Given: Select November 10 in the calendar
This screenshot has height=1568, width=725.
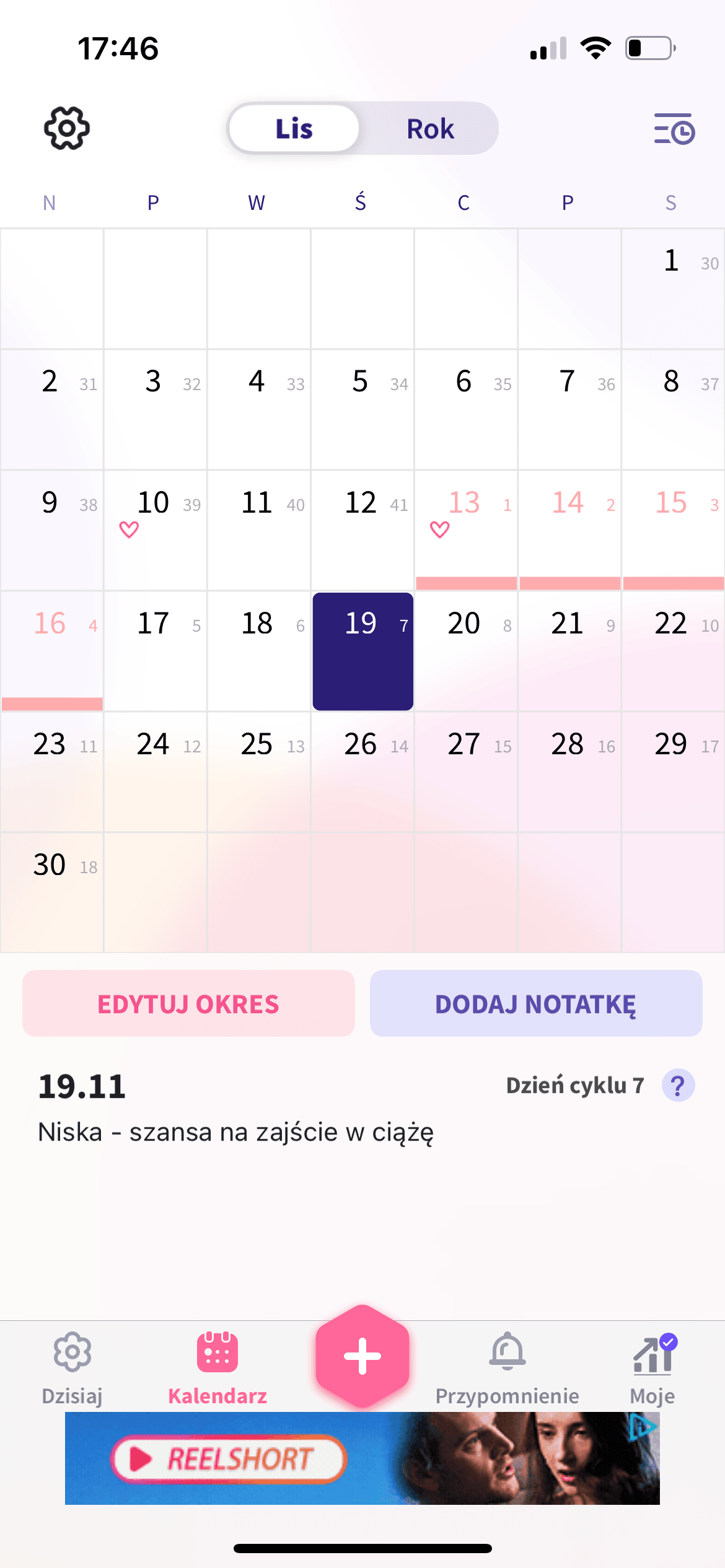Looking at the screenshot, I should tap(155, 526).
